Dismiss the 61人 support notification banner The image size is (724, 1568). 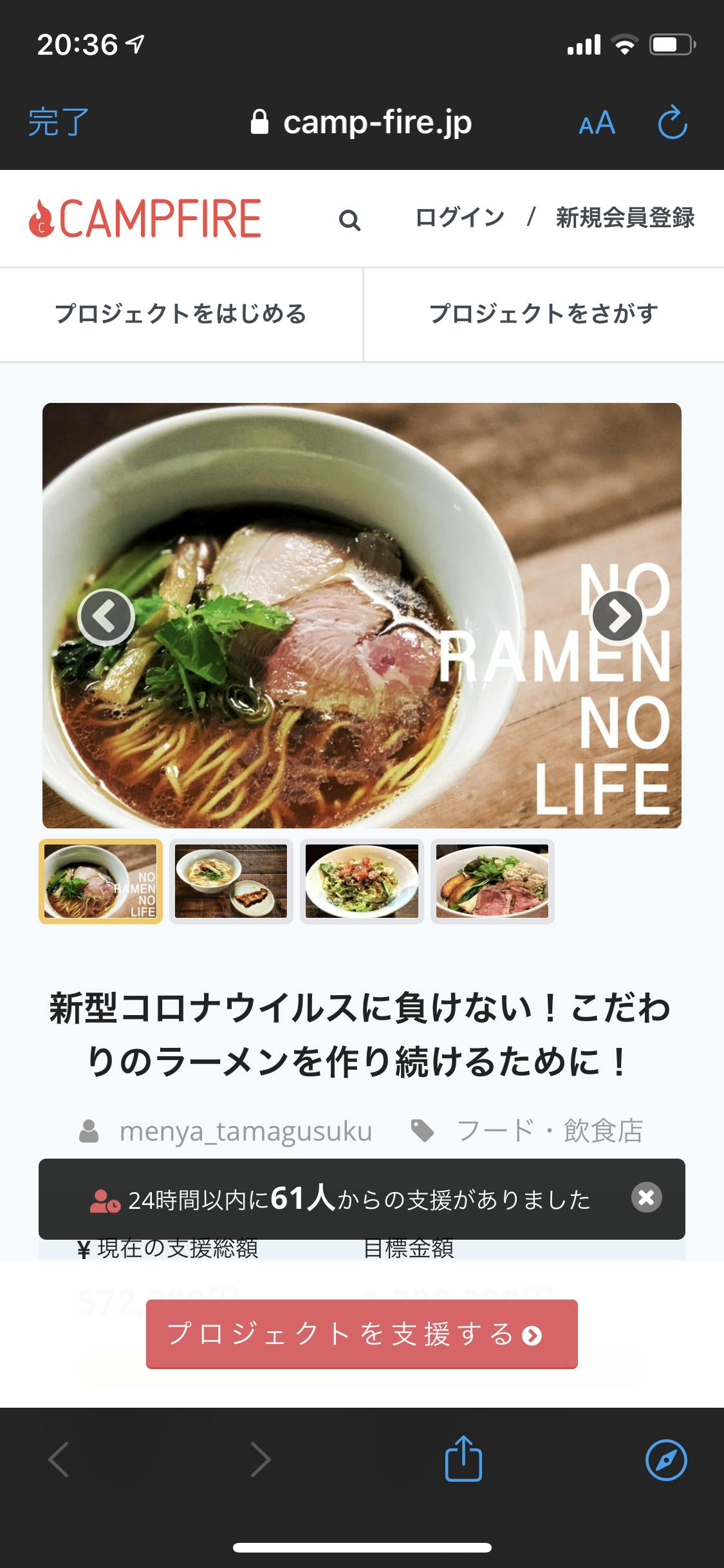646,1197
